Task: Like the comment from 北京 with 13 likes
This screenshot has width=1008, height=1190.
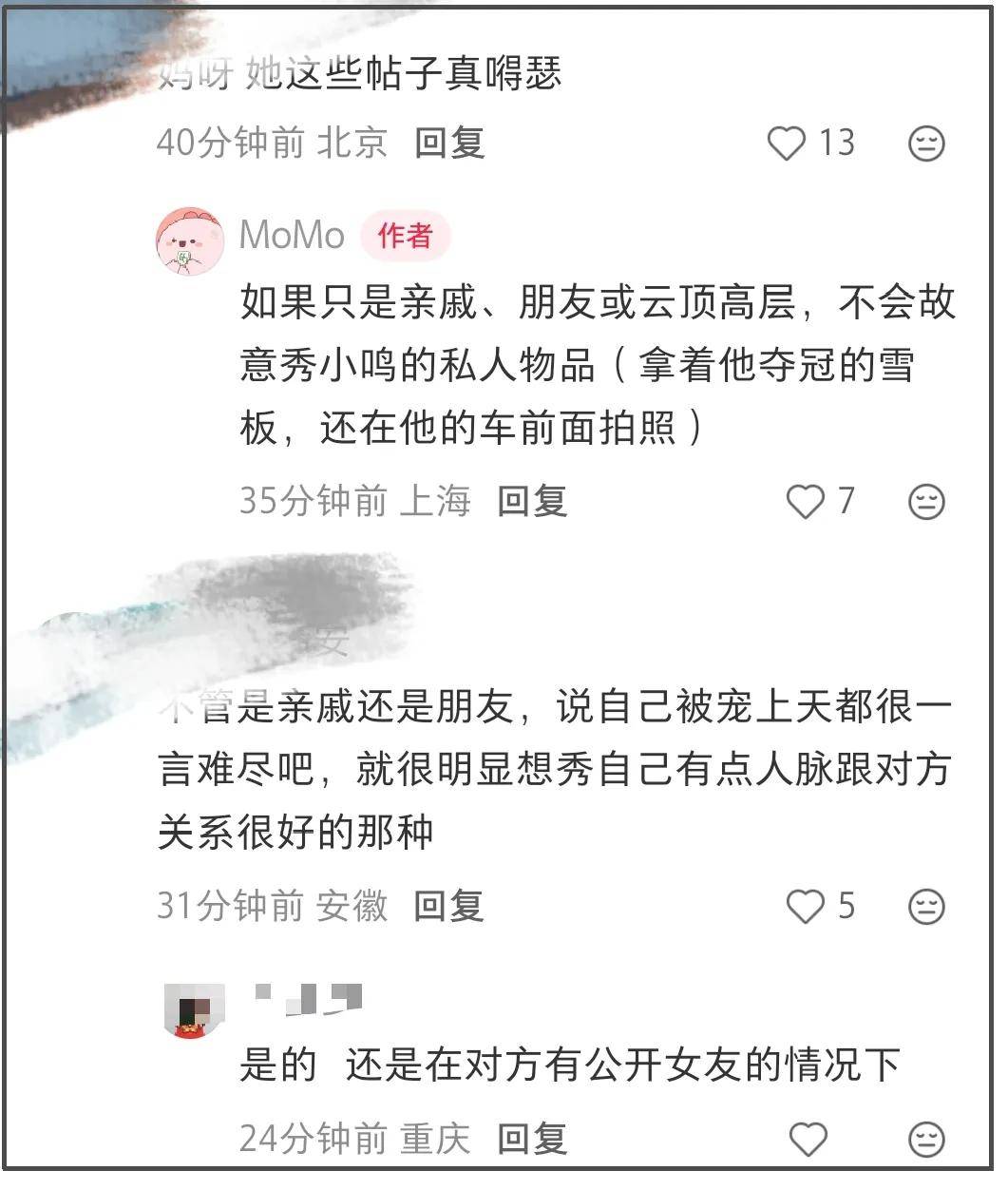Action: (x=786, y=144)
